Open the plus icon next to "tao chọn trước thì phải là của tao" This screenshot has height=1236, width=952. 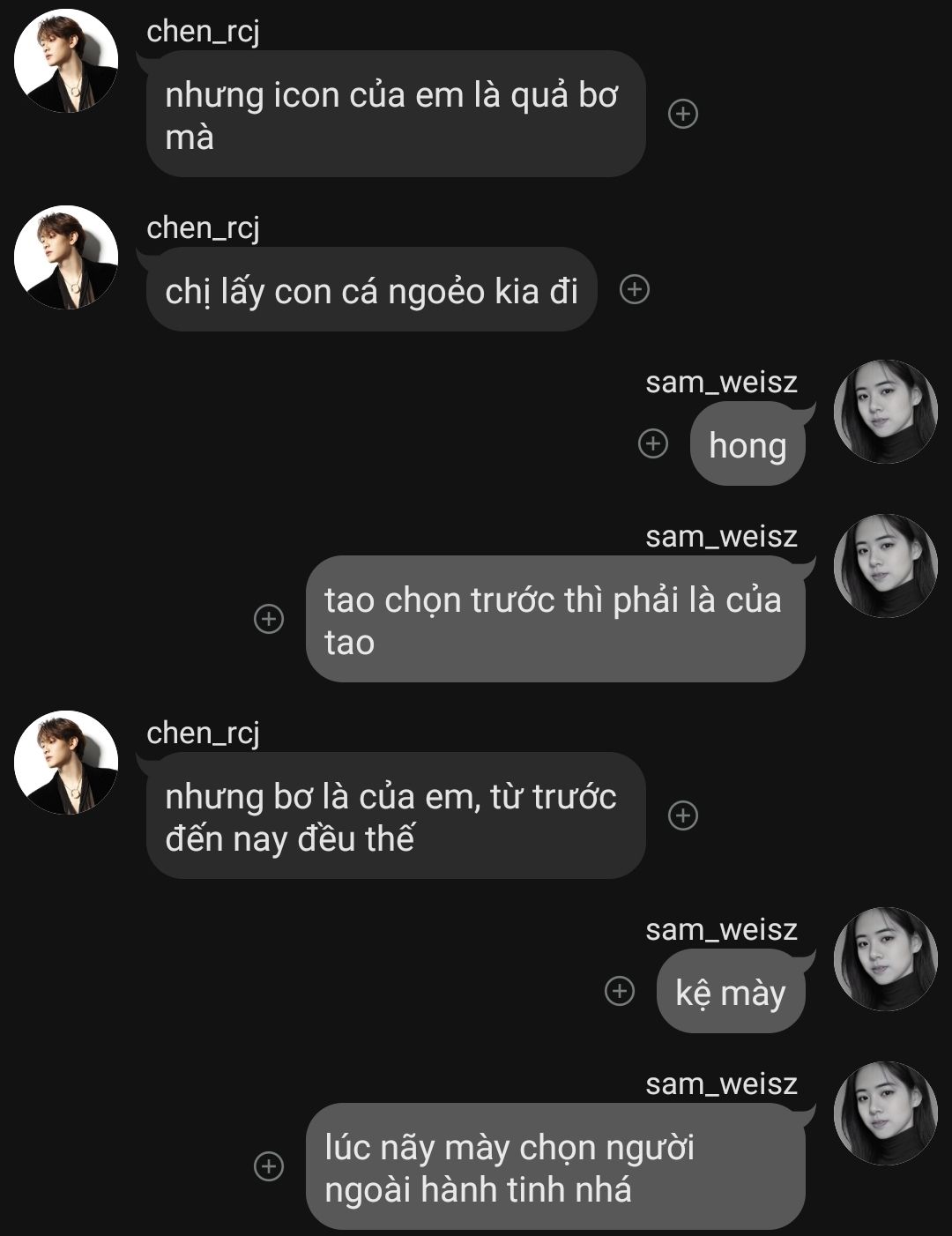(x=269, y=619)
